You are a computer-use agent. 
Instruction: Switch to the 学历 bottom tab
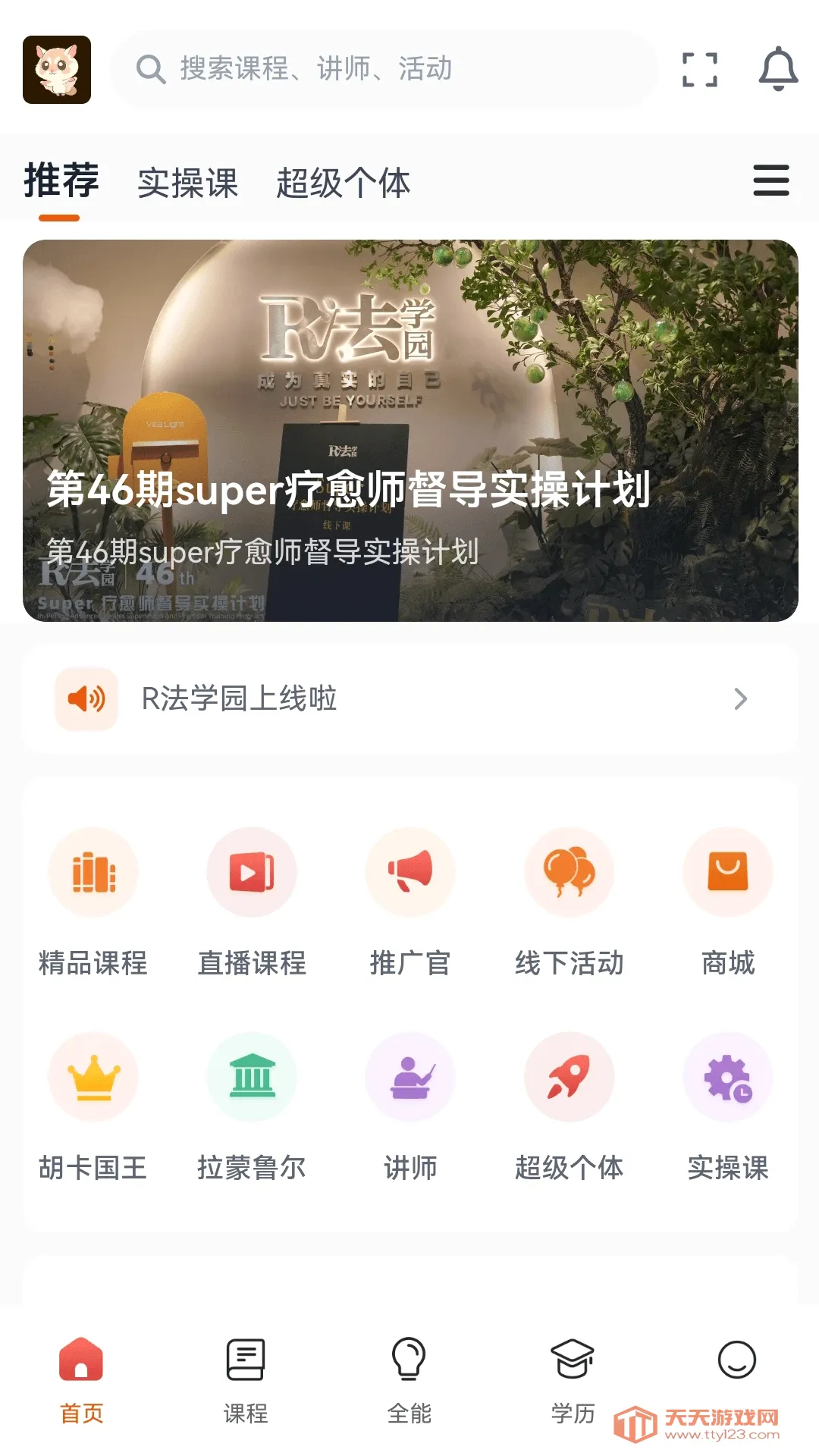[573, 1380]
